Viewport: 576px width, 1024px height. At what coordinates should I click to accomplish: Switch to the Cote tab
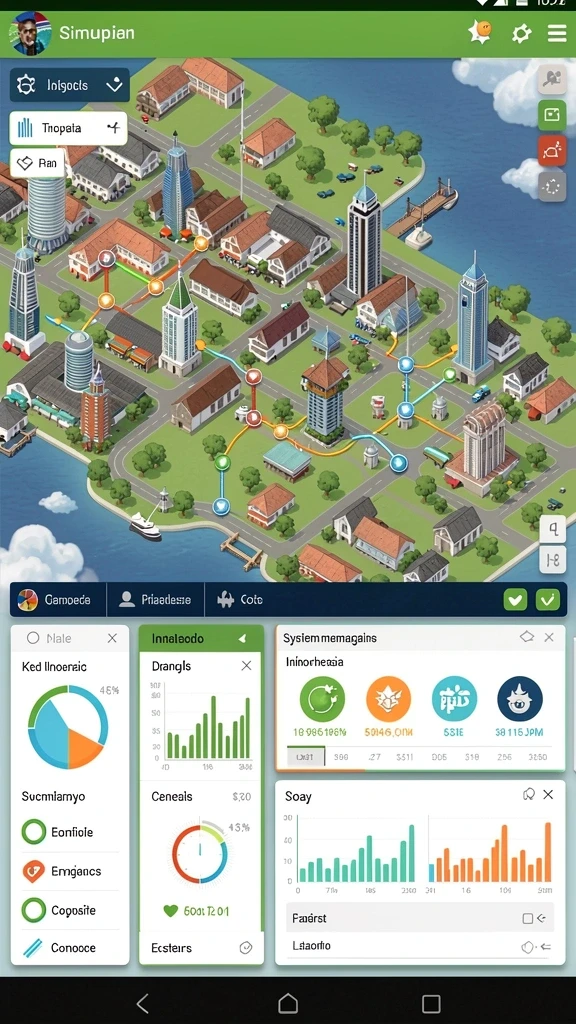point(240,600)
